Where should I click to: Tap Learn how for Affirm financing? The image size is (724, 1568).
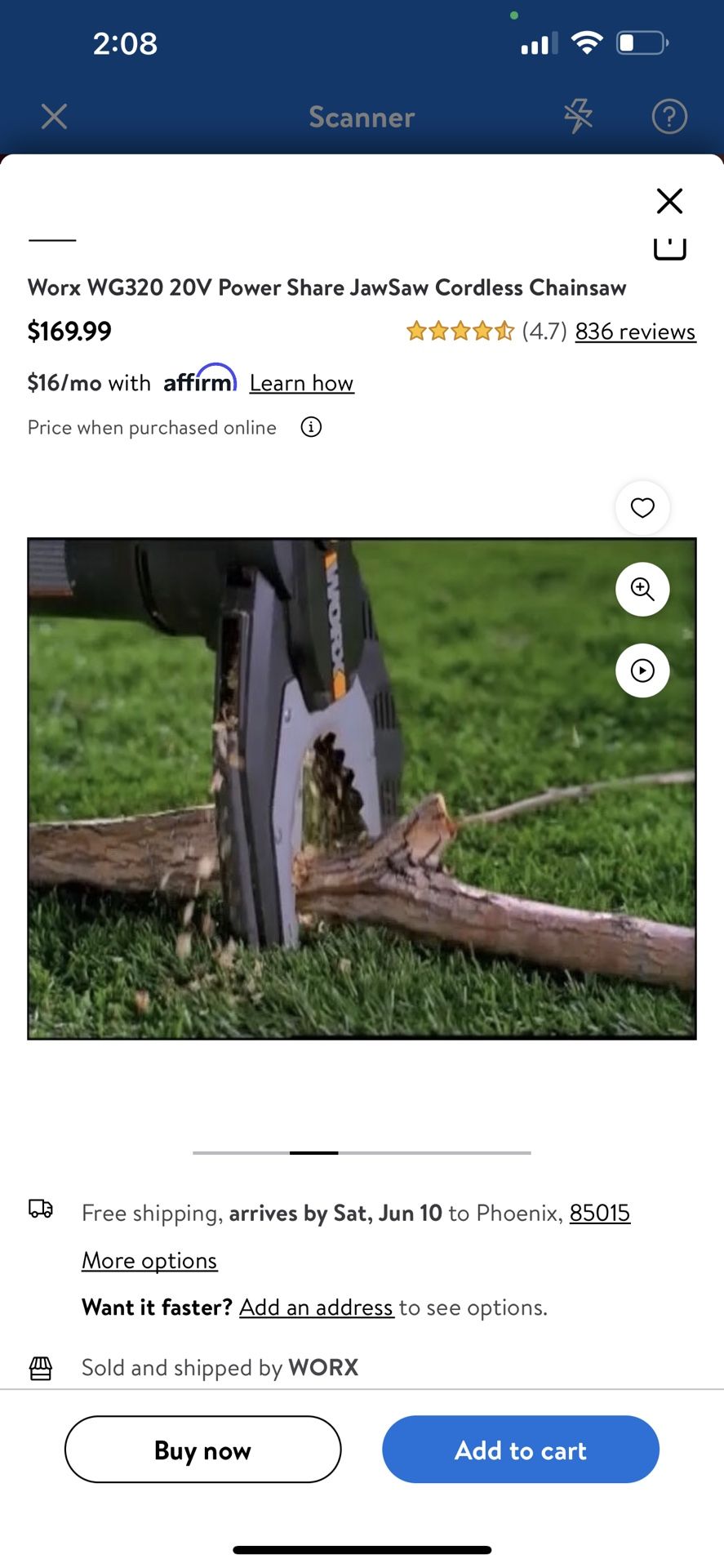(301, 383)
